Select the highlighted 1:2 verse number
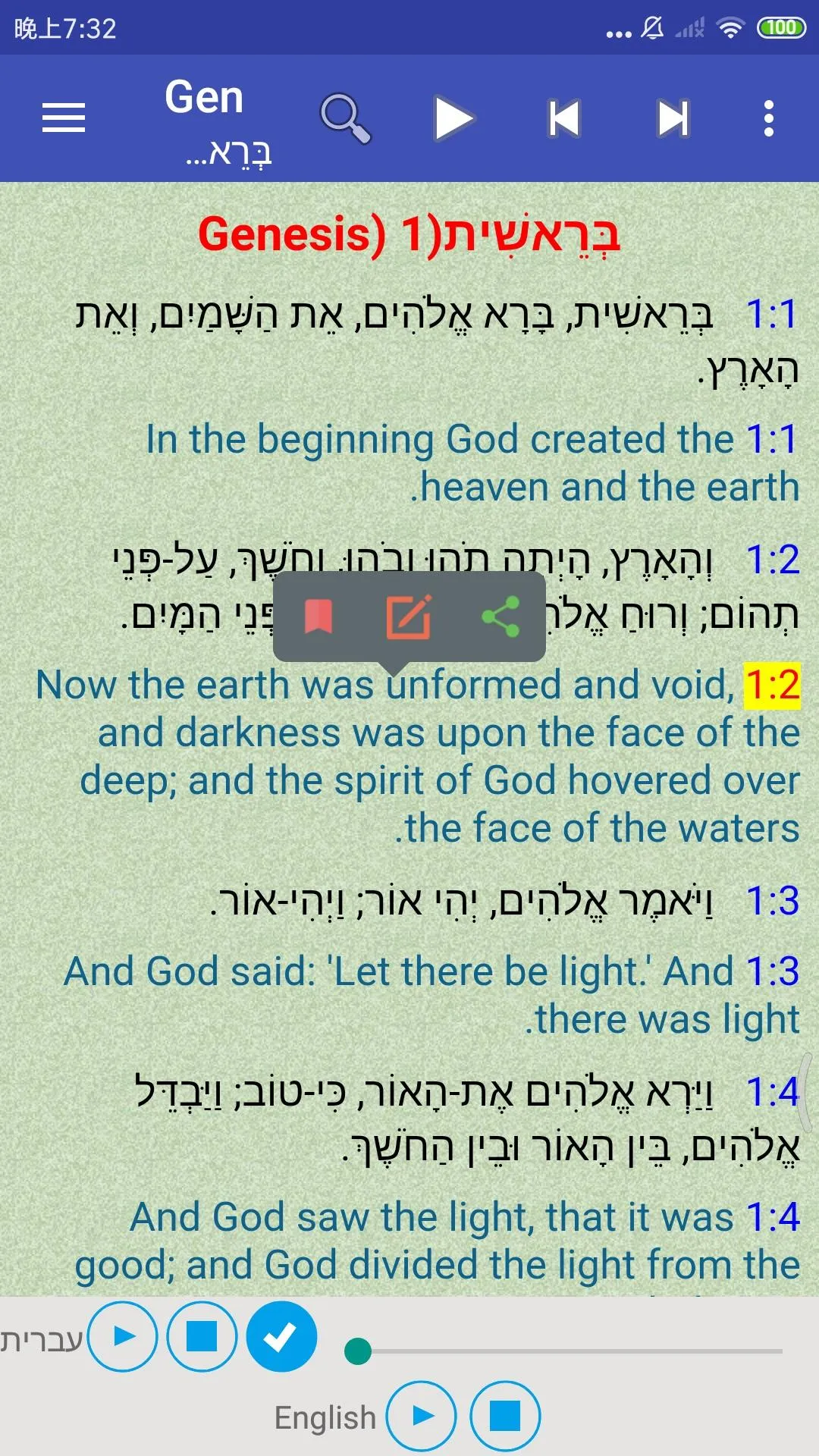 point(772,686)
